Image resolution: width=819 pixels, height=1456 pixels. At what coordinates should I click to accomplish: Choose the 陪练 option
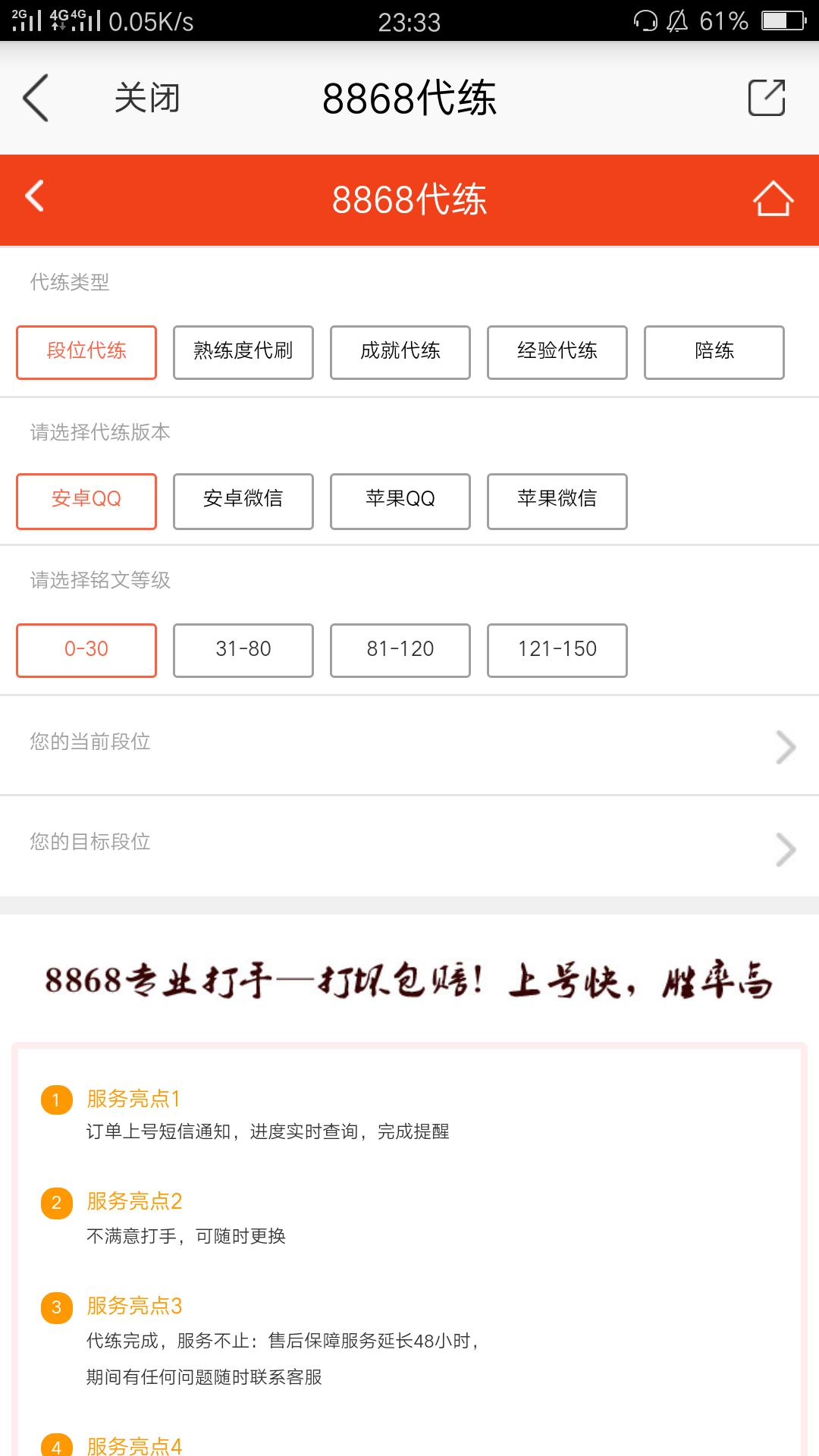click(x=714, y=352)
